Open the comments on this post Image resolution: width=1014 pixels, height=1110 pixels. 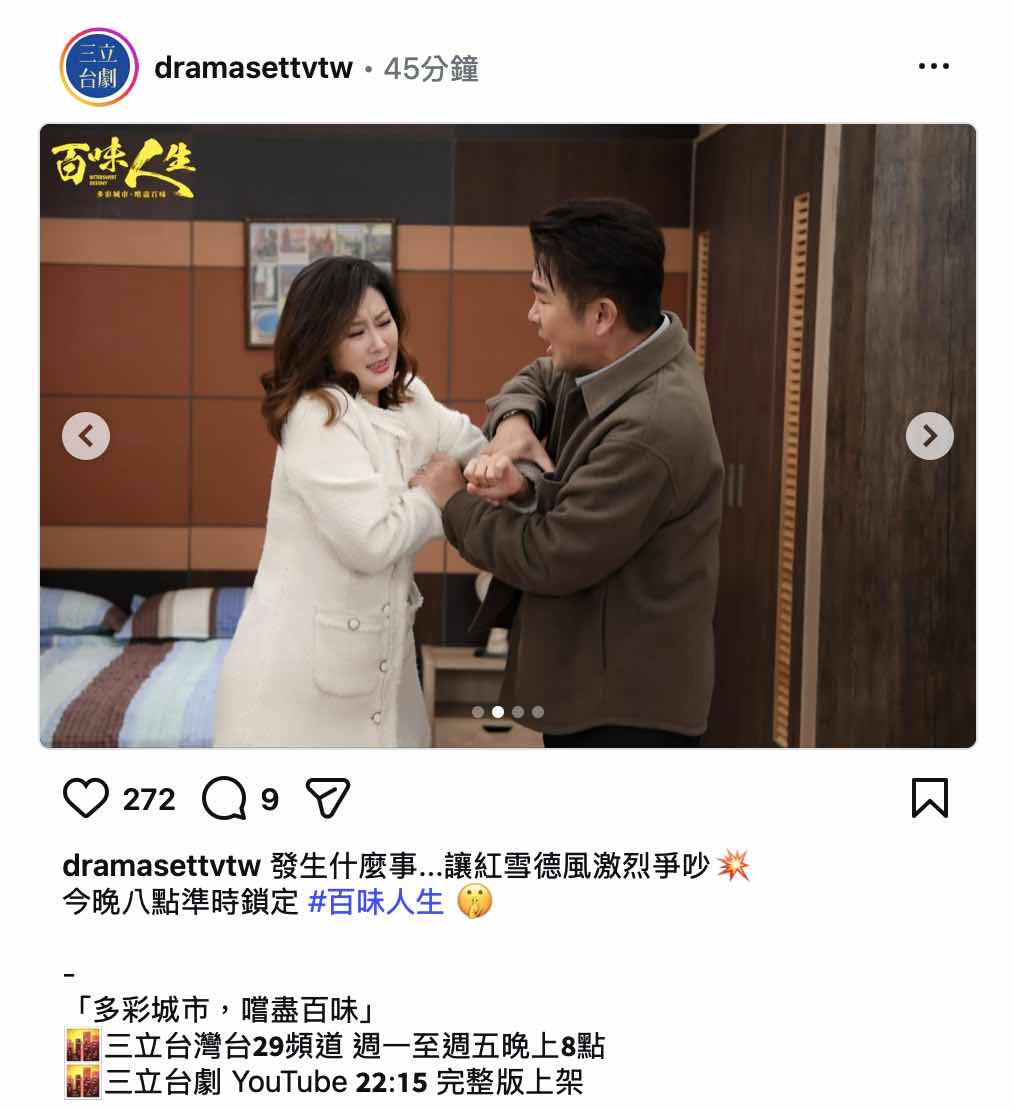click(x=224, y=799)
